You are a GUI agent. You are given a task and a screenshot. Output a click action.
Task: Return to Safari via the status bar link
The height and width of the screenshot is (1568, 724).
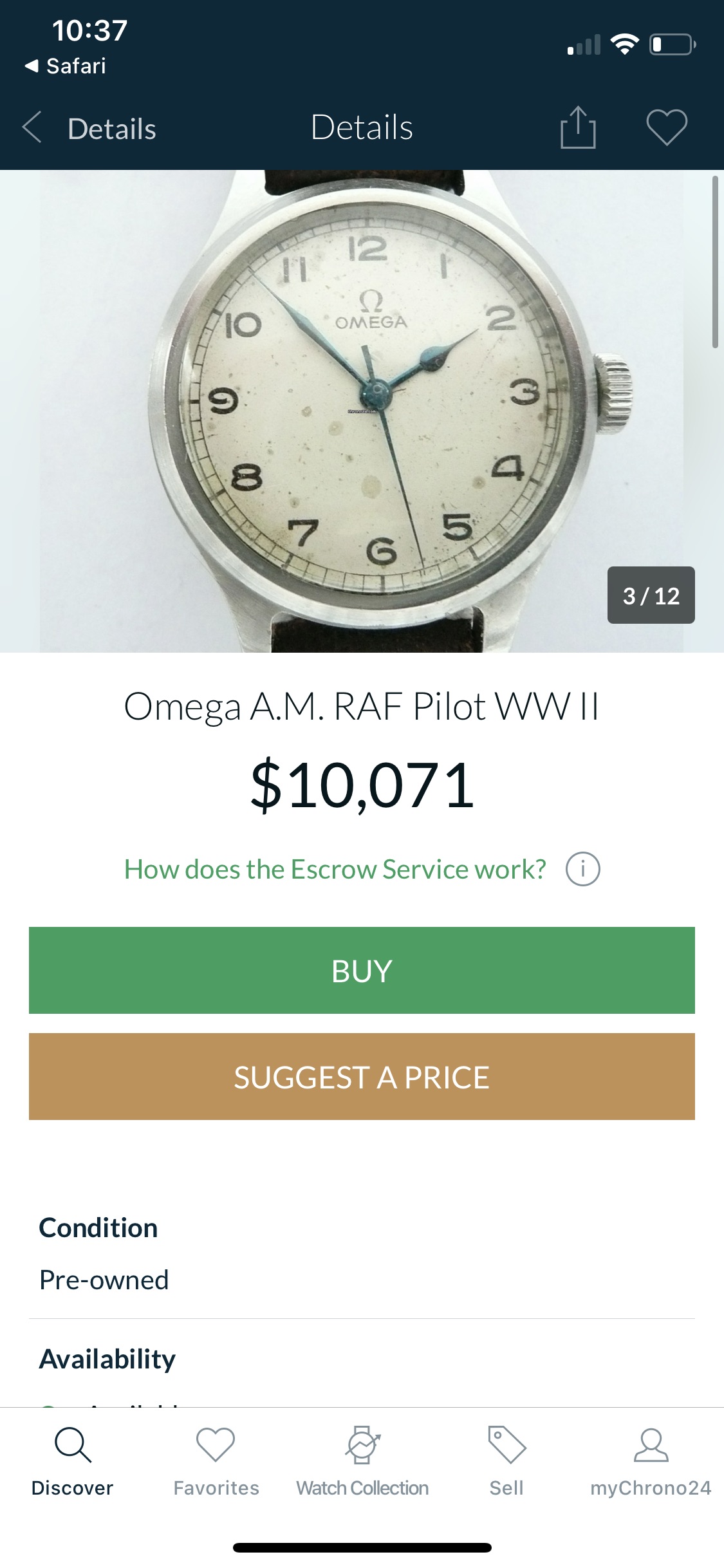pos(66,66)
